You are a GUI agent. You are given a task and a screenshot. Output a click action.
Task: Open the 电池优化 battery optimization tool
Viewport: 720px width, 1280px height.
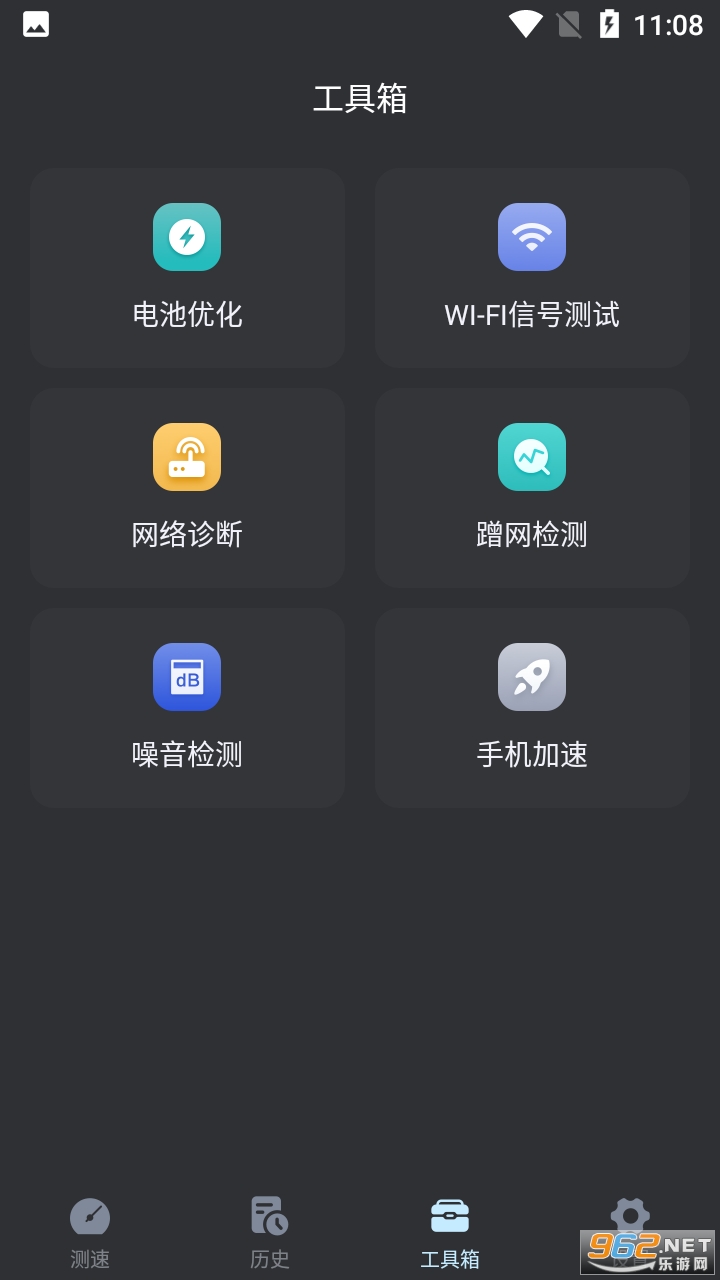point(187,267)
